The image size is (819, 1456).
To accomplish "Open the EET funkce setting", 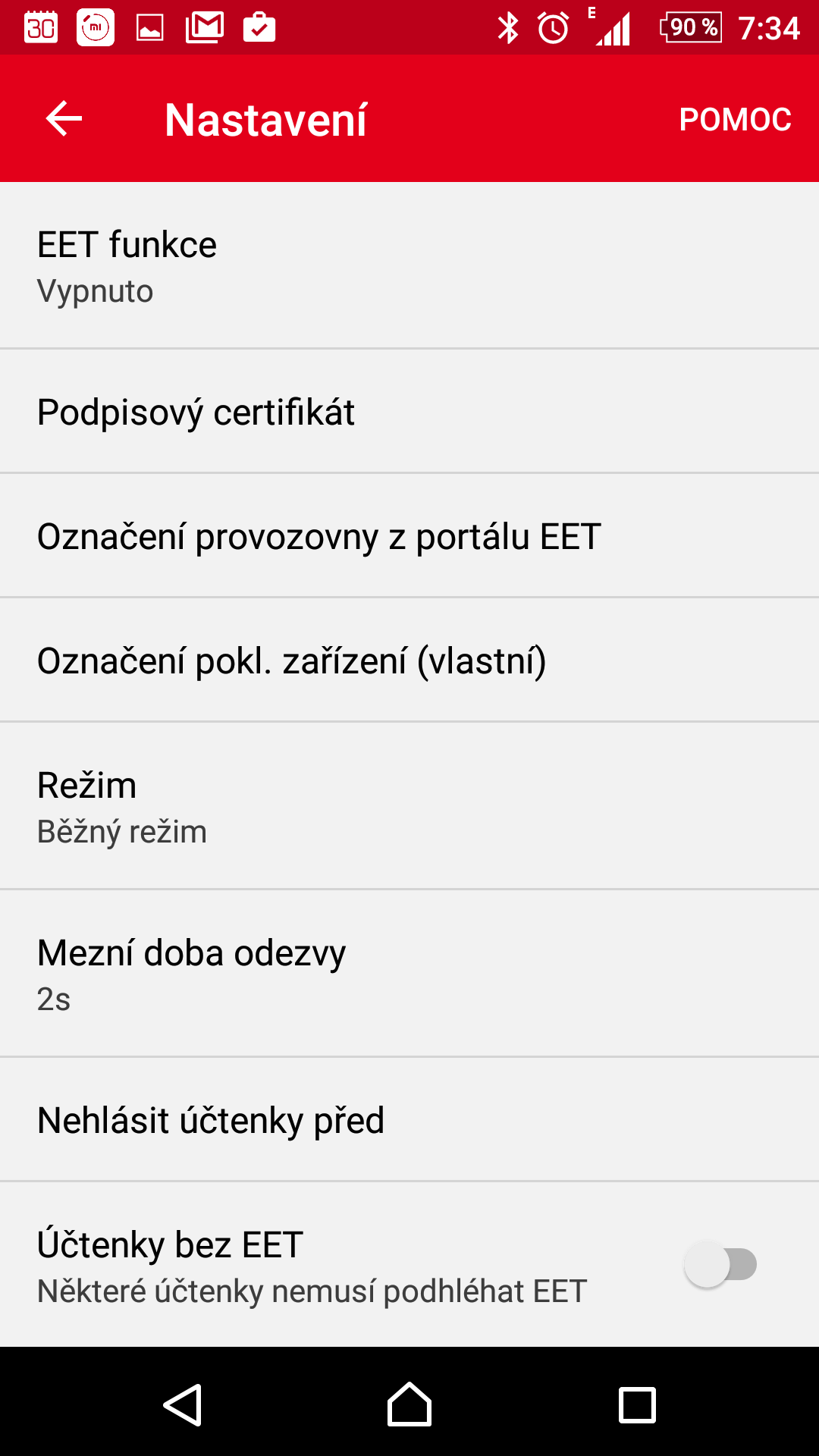I will (x=409, y=265).
